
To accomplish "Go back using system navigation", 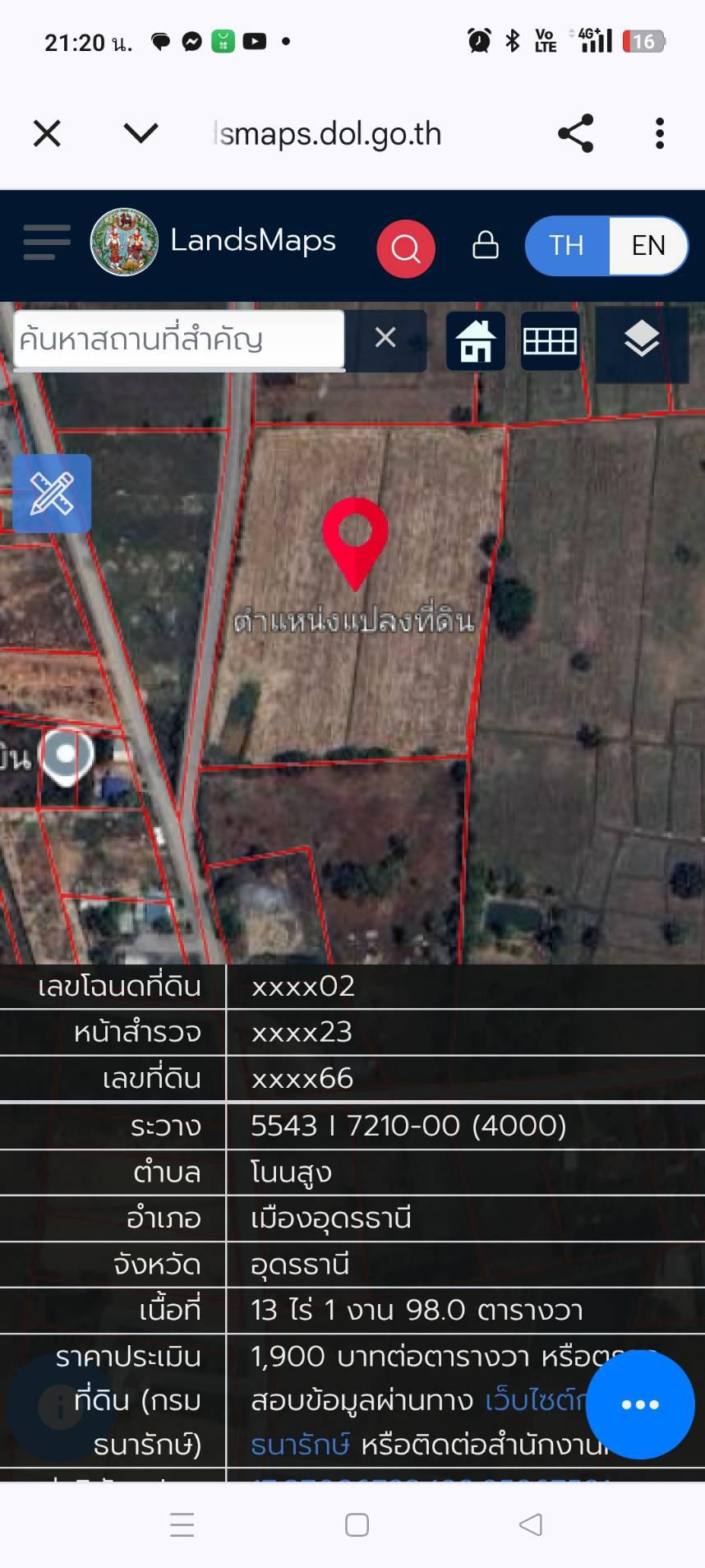I will click(531, 1524).
